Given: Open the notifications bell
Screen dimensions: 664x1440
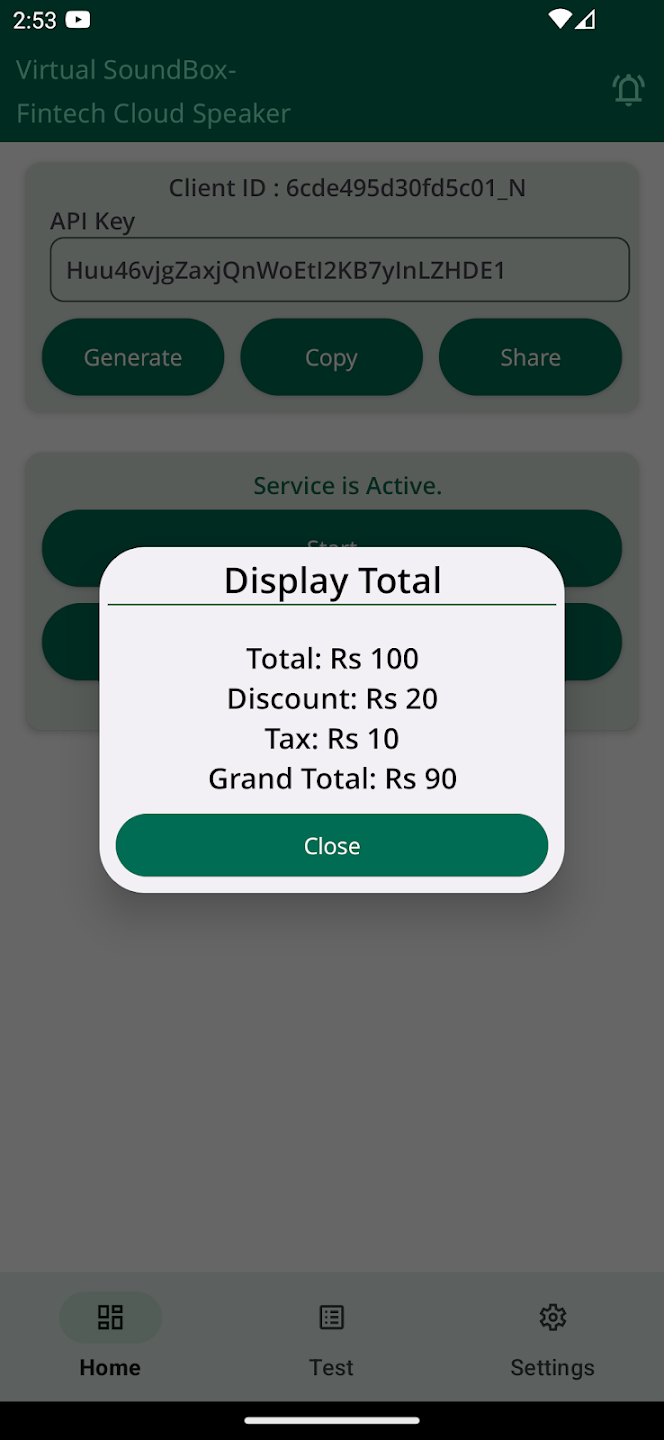Looking at the screenshot, I should [x=628, y=91].
